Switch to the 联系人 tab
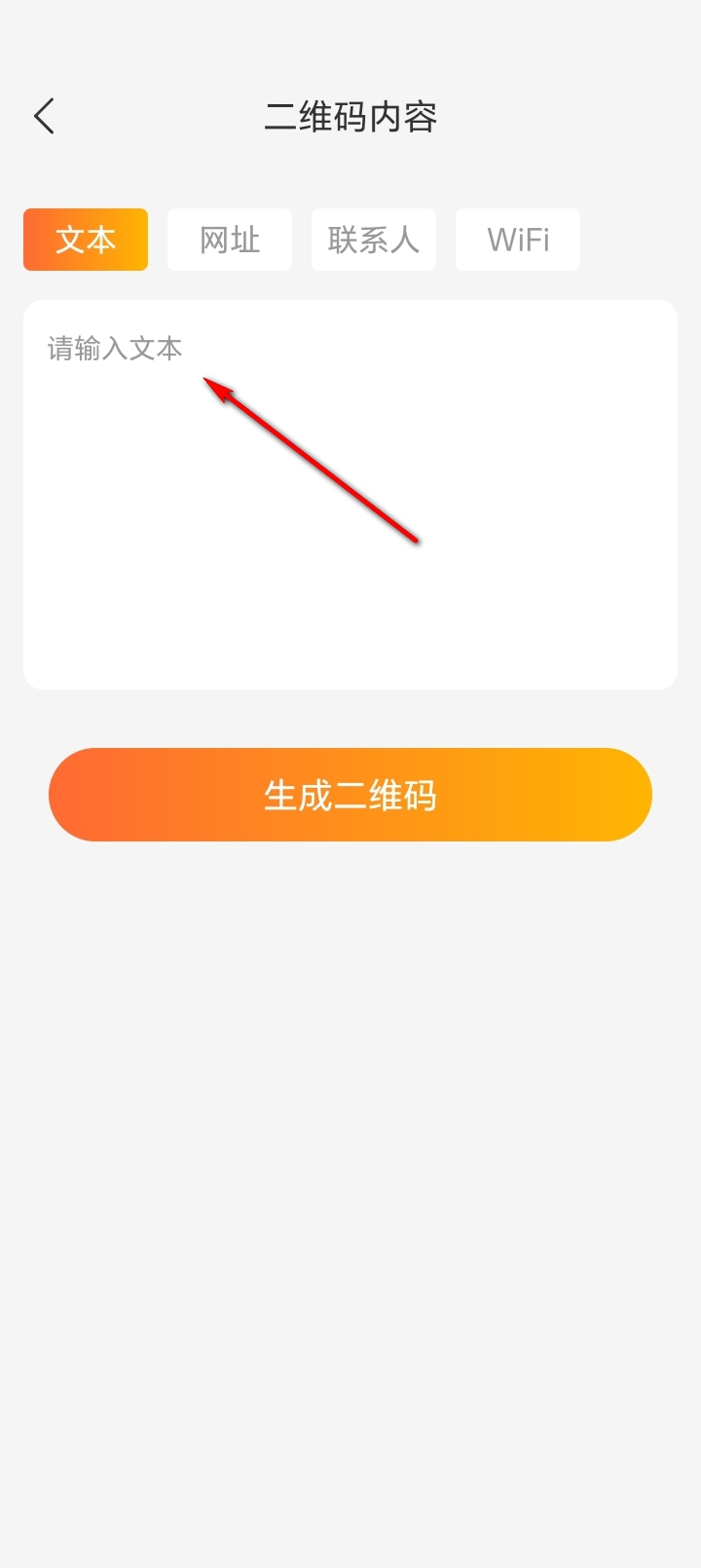 click(374, 240)
